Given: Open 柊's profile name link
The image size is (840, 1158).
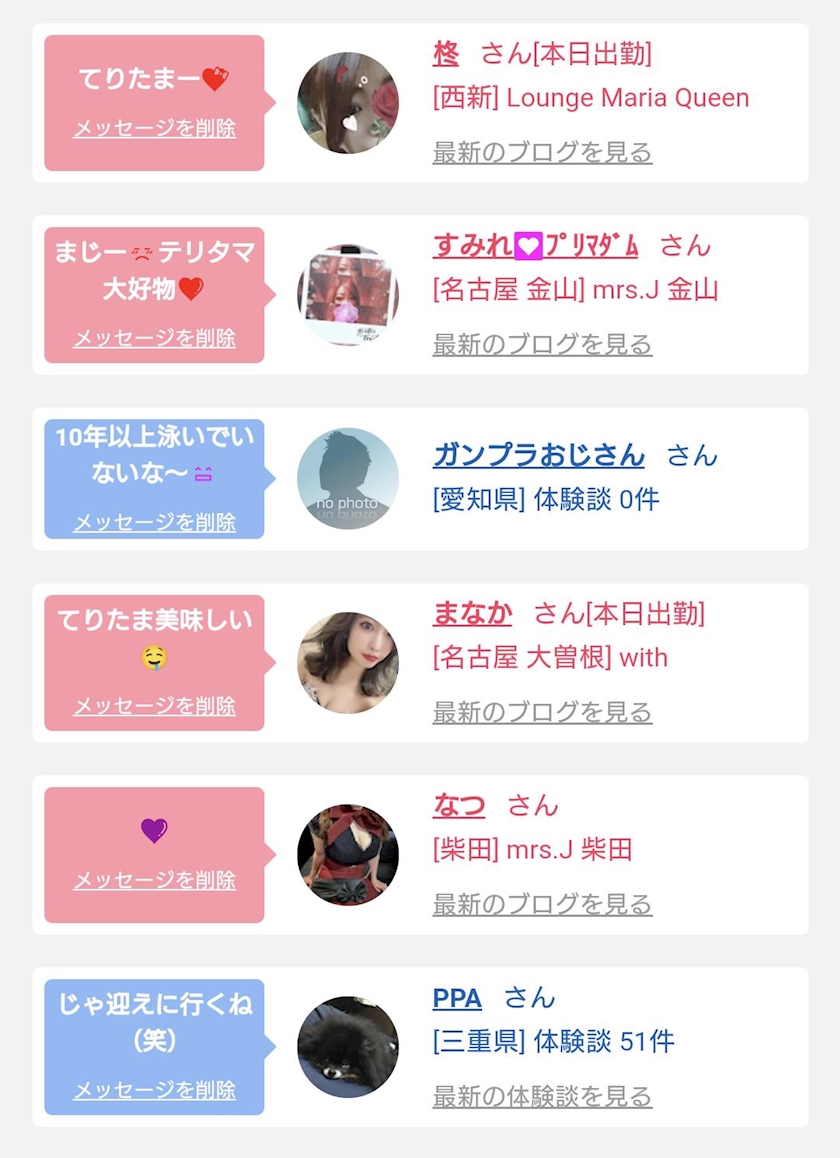Looking at the screenshot, I should pos(445,54).
